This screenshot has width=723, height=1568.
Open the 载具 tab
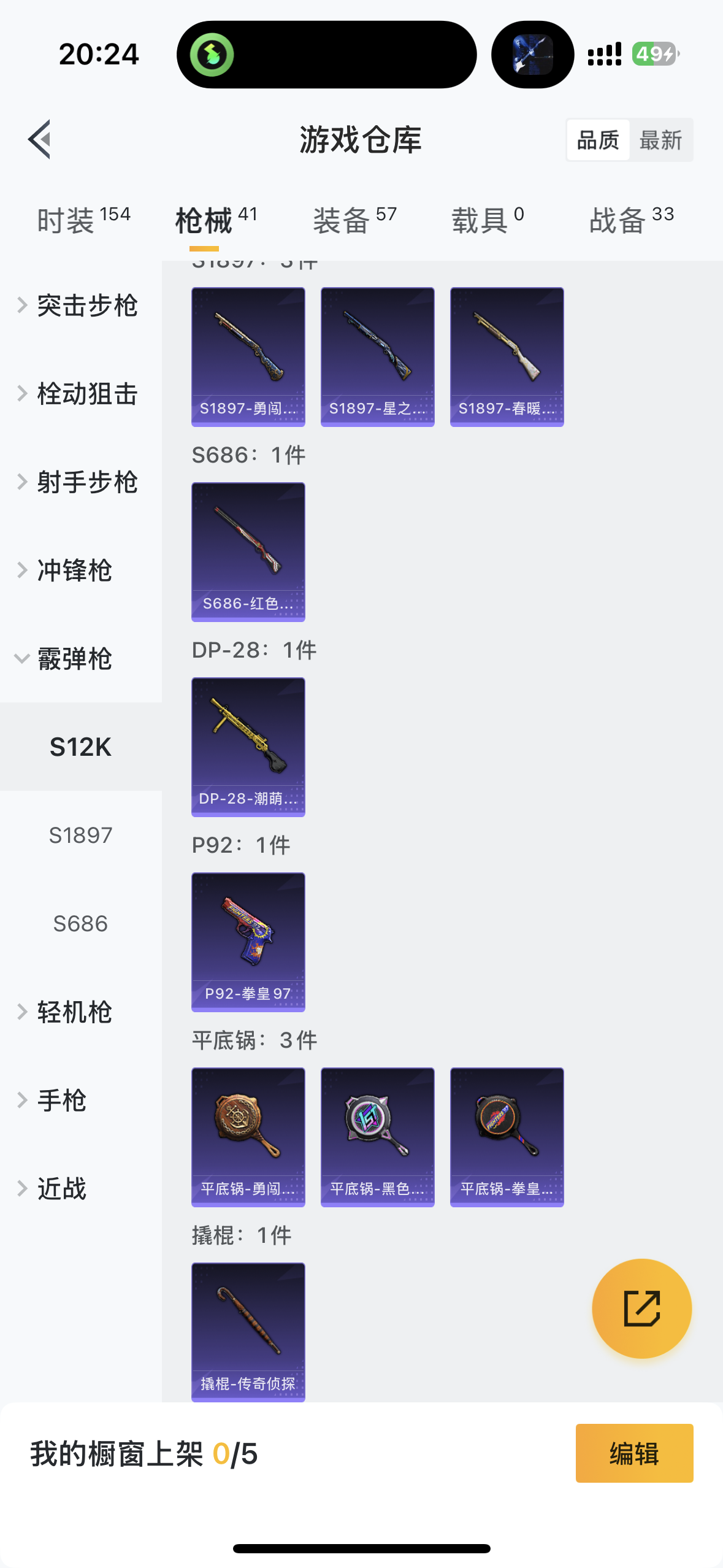[488, 220]
